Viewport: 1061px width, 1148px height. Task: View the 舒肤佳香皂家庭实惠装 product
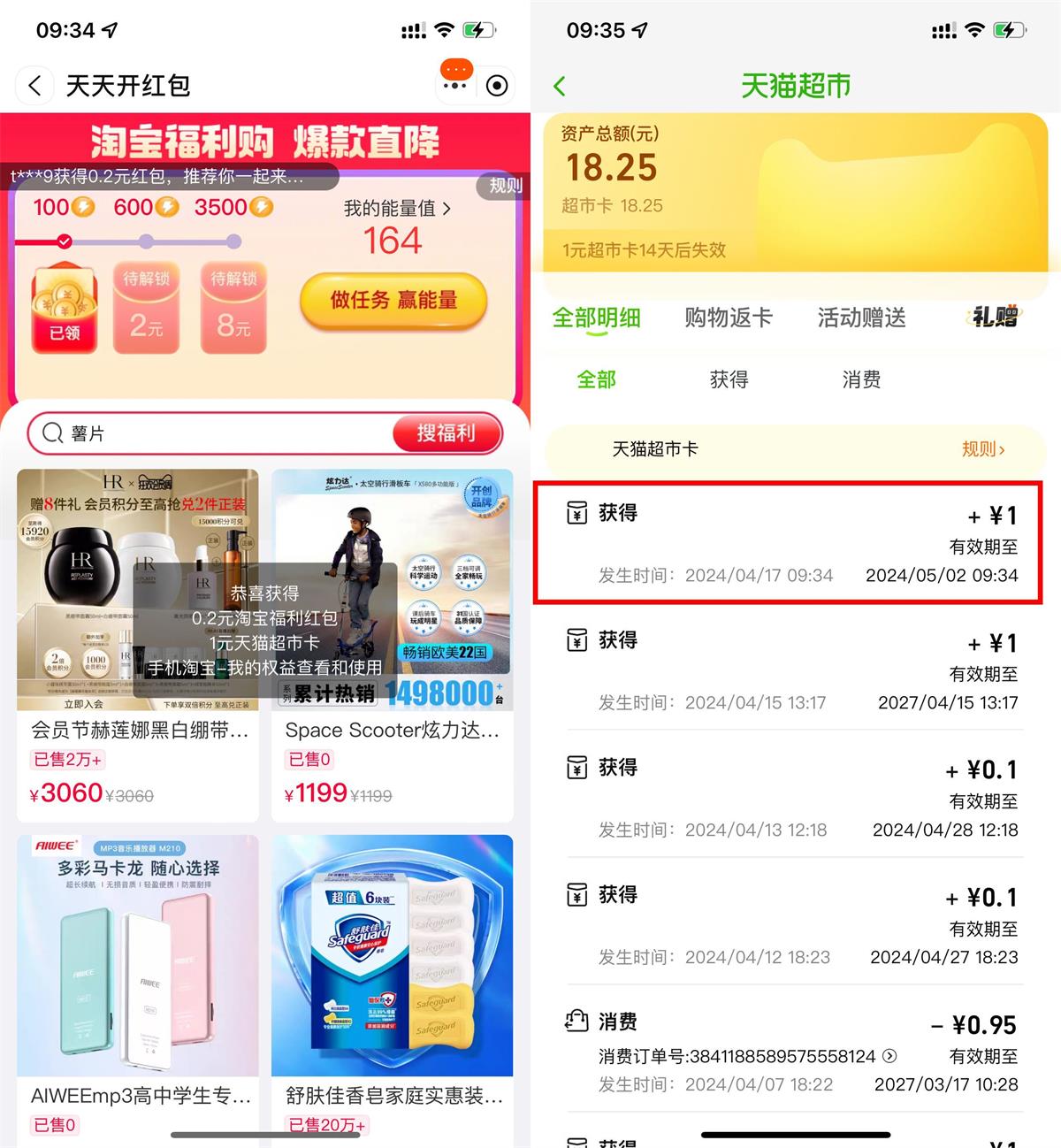click(392, 982)
